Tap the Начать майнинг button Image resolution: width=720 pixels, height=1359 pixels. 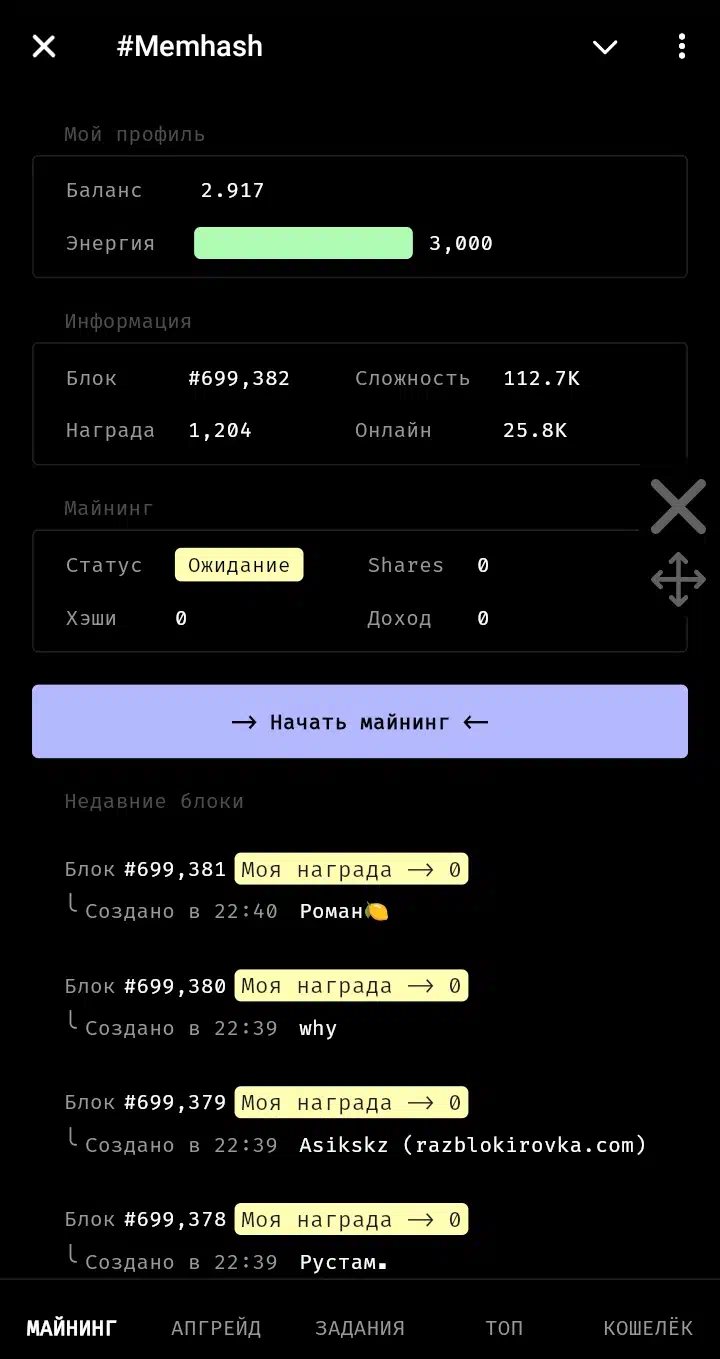[360, 721]
